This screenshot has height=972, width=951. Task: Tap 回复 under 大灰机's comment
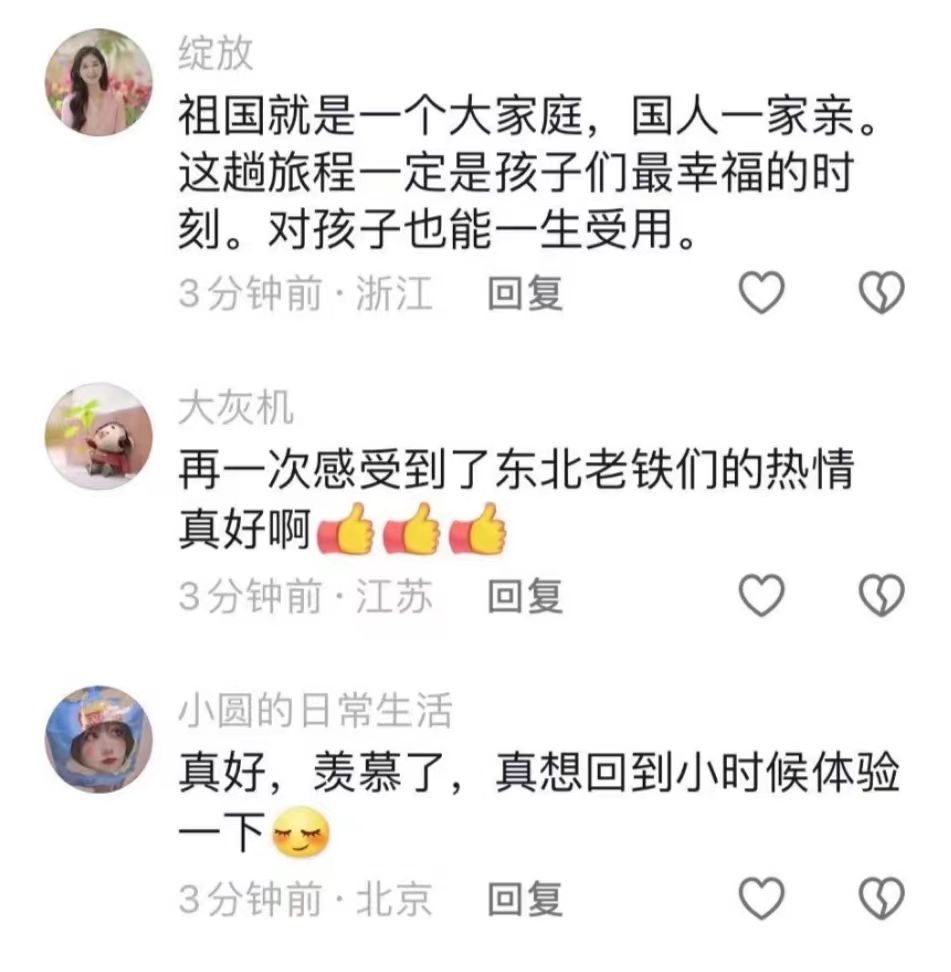click(x=525, y=598)
